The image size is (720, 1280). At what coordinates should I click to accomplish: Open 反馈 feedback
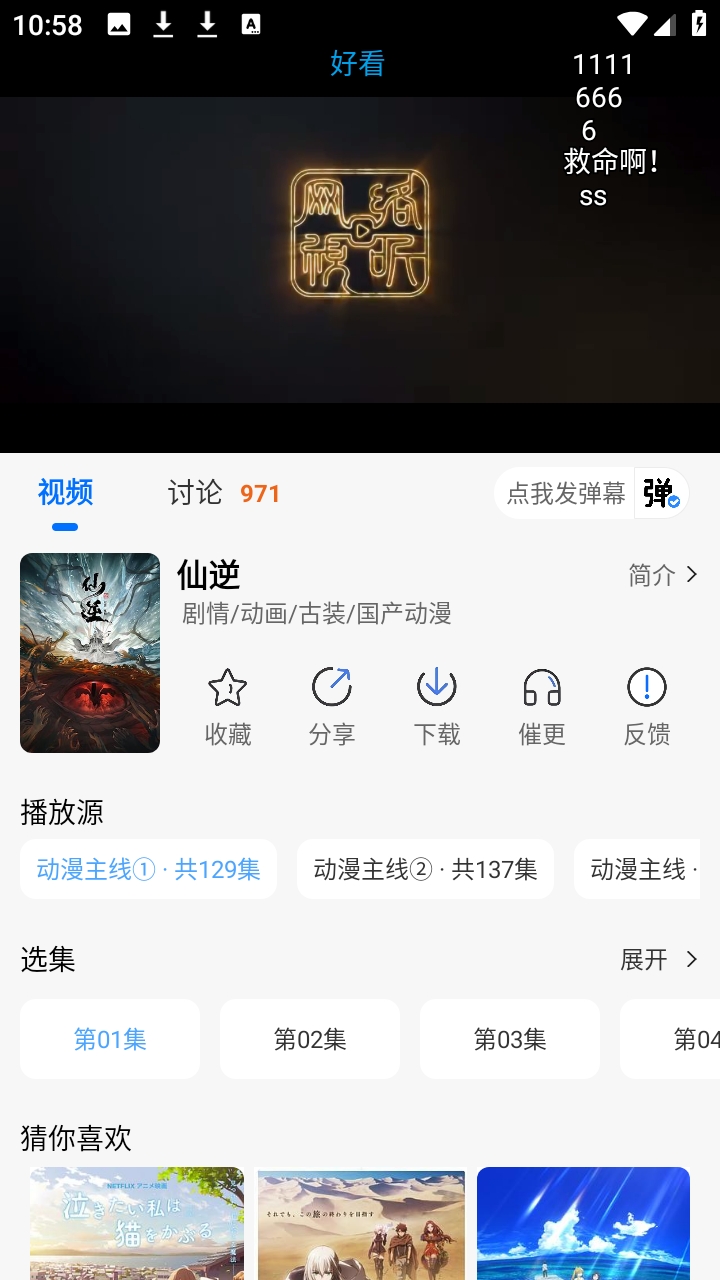click(647, 707)
